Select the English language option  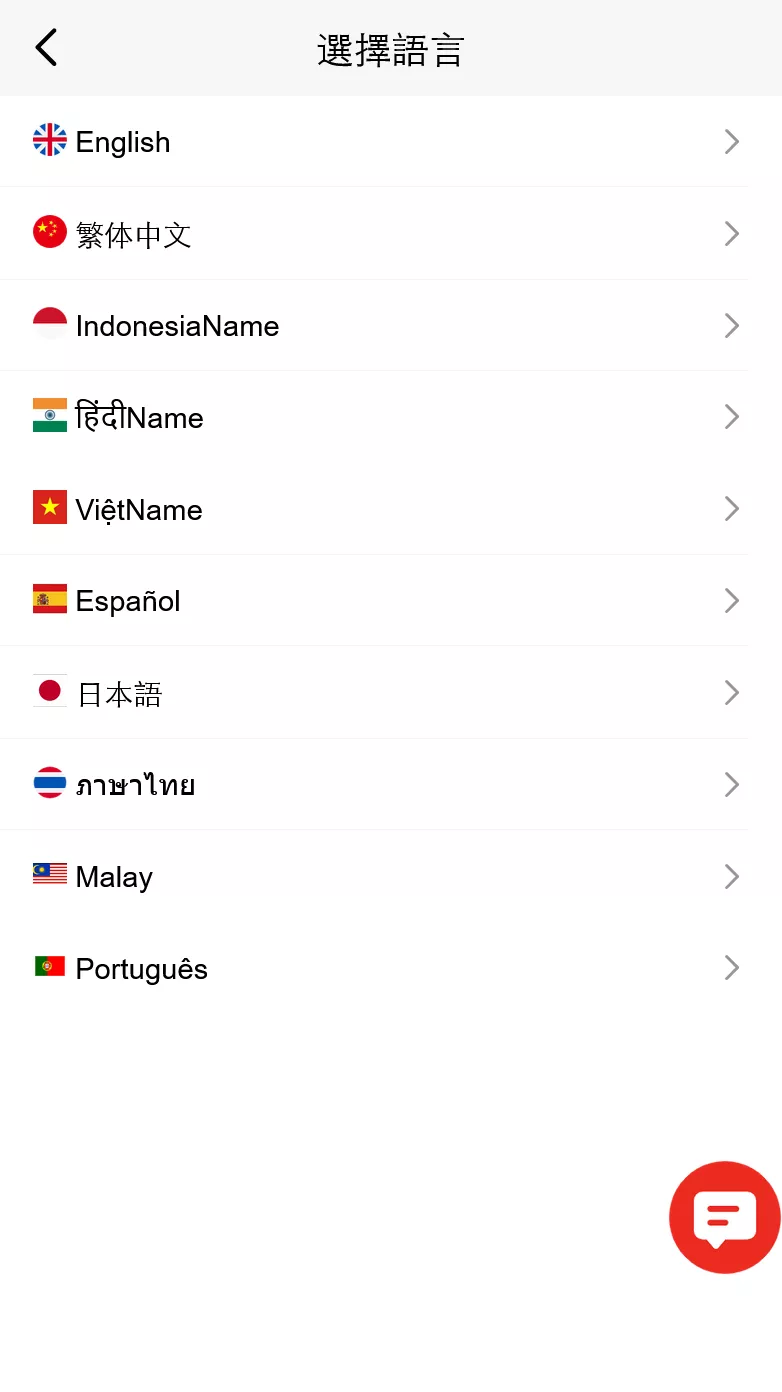coord(122,142)
